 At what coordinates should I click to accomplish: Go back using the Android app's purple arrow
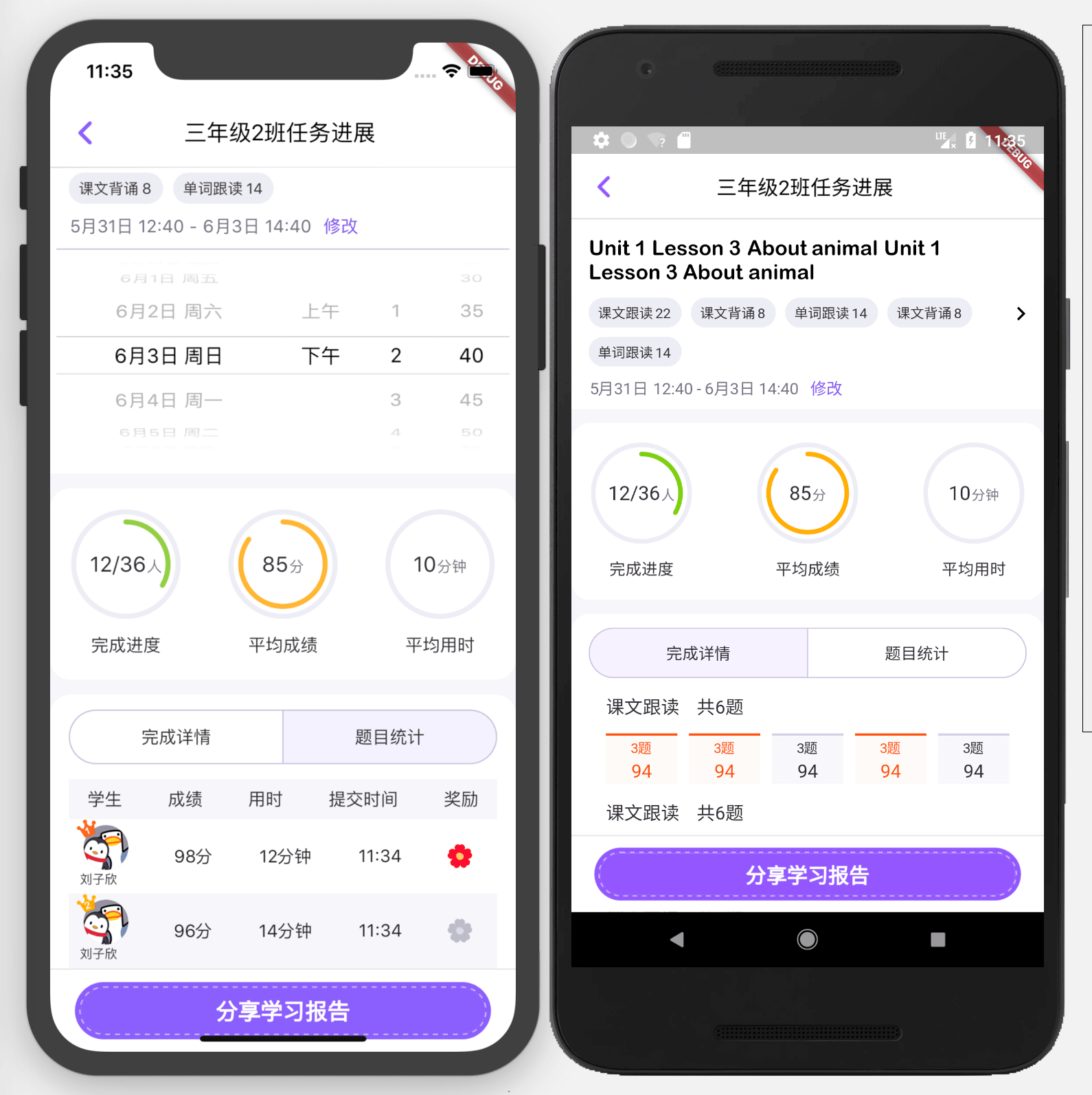click(604, 187)
